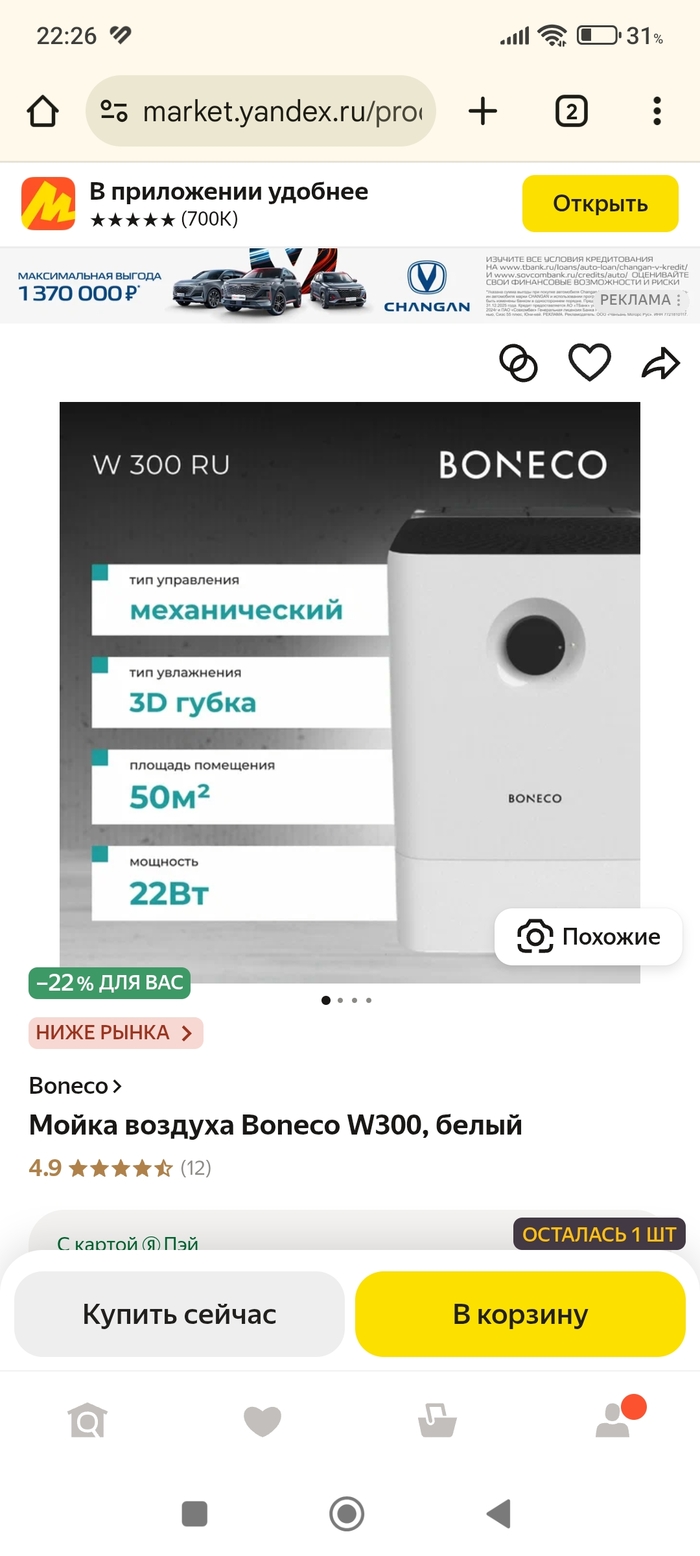The width and height of the screenshot is (700, 1556).
Task: Add Boneco W300 to favorites
Action: (590, 362)
